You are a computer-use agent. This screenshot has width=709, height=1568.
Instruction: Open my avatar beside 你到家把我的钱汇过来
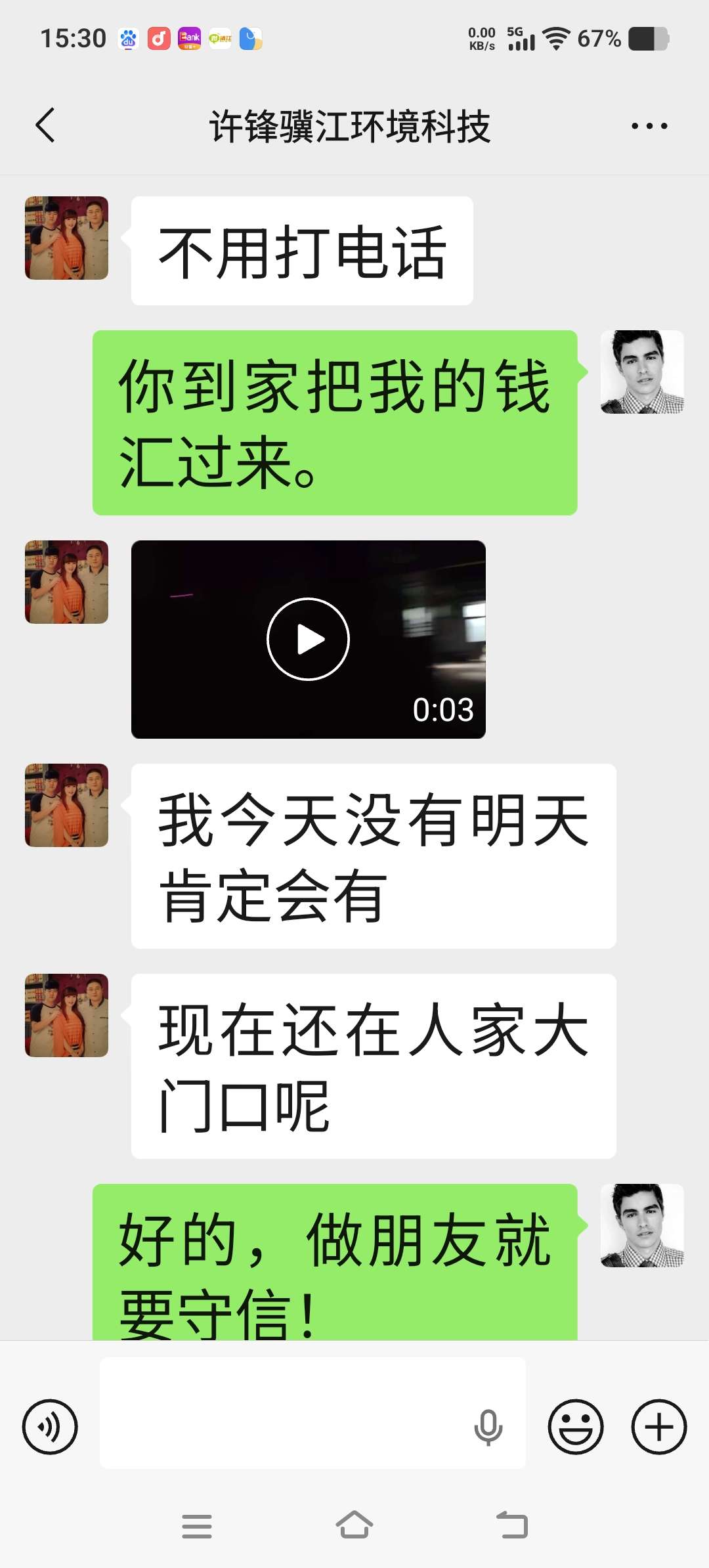[x=642, y=372]
